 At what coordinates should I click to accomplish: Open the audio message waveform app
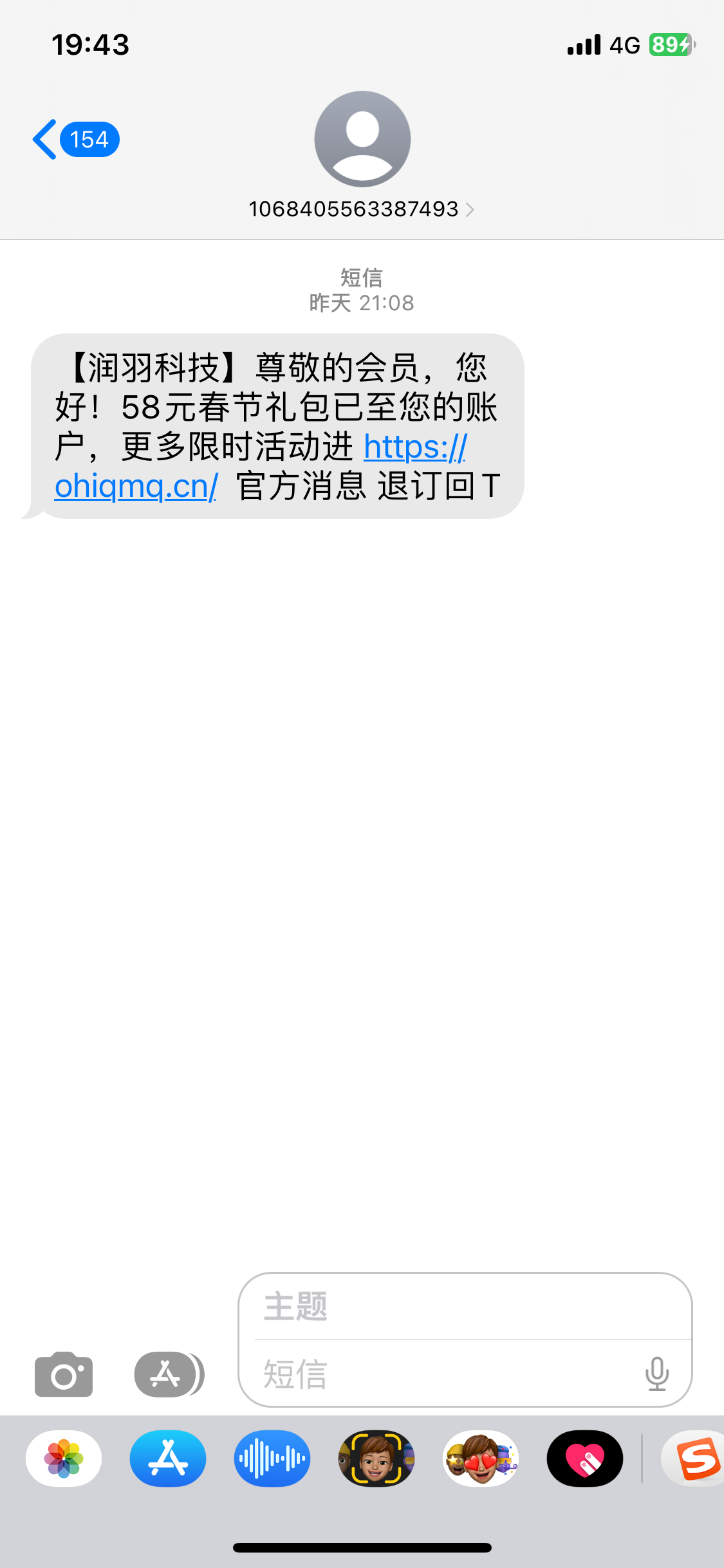point(272,1459)
